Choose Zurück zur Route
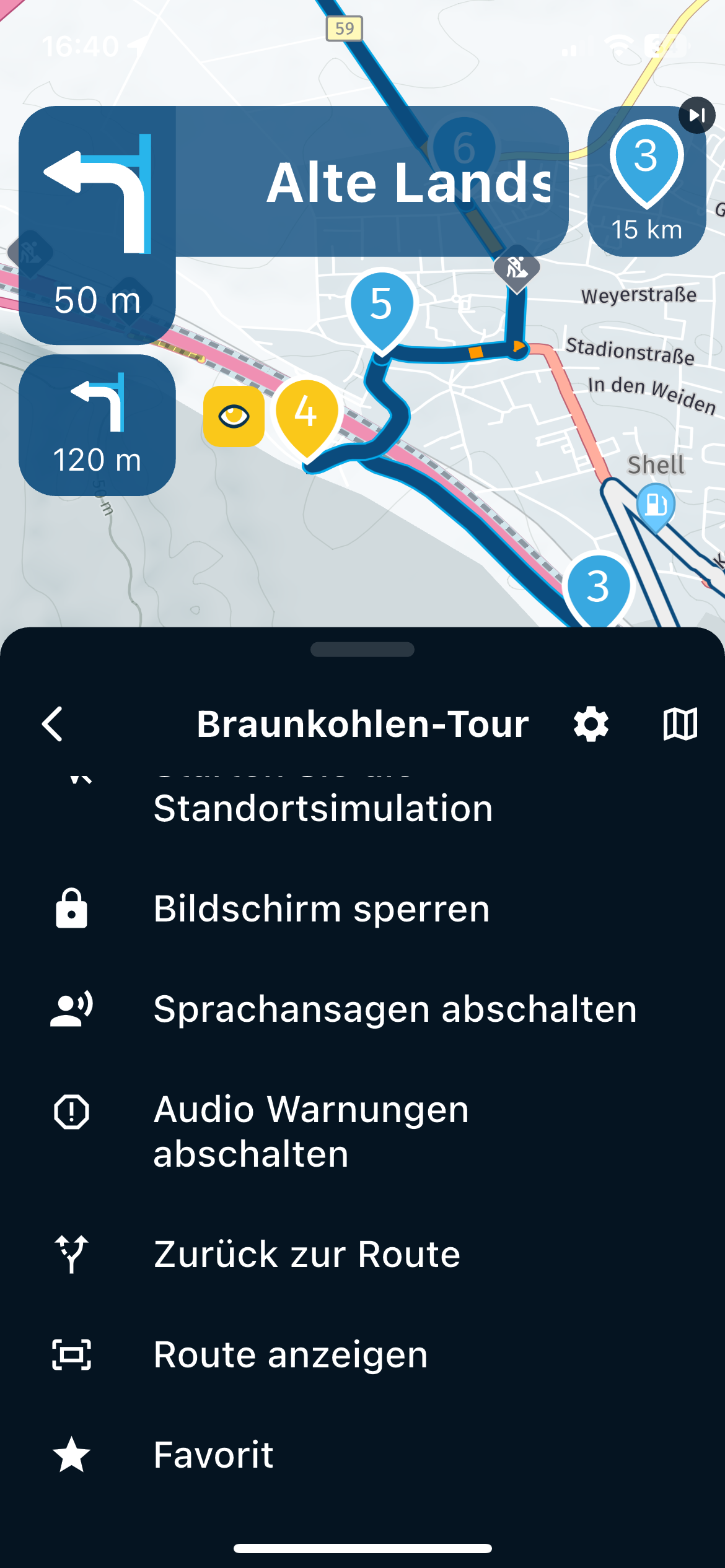This screenshot has width=725, height=1568. point(307,1254)
